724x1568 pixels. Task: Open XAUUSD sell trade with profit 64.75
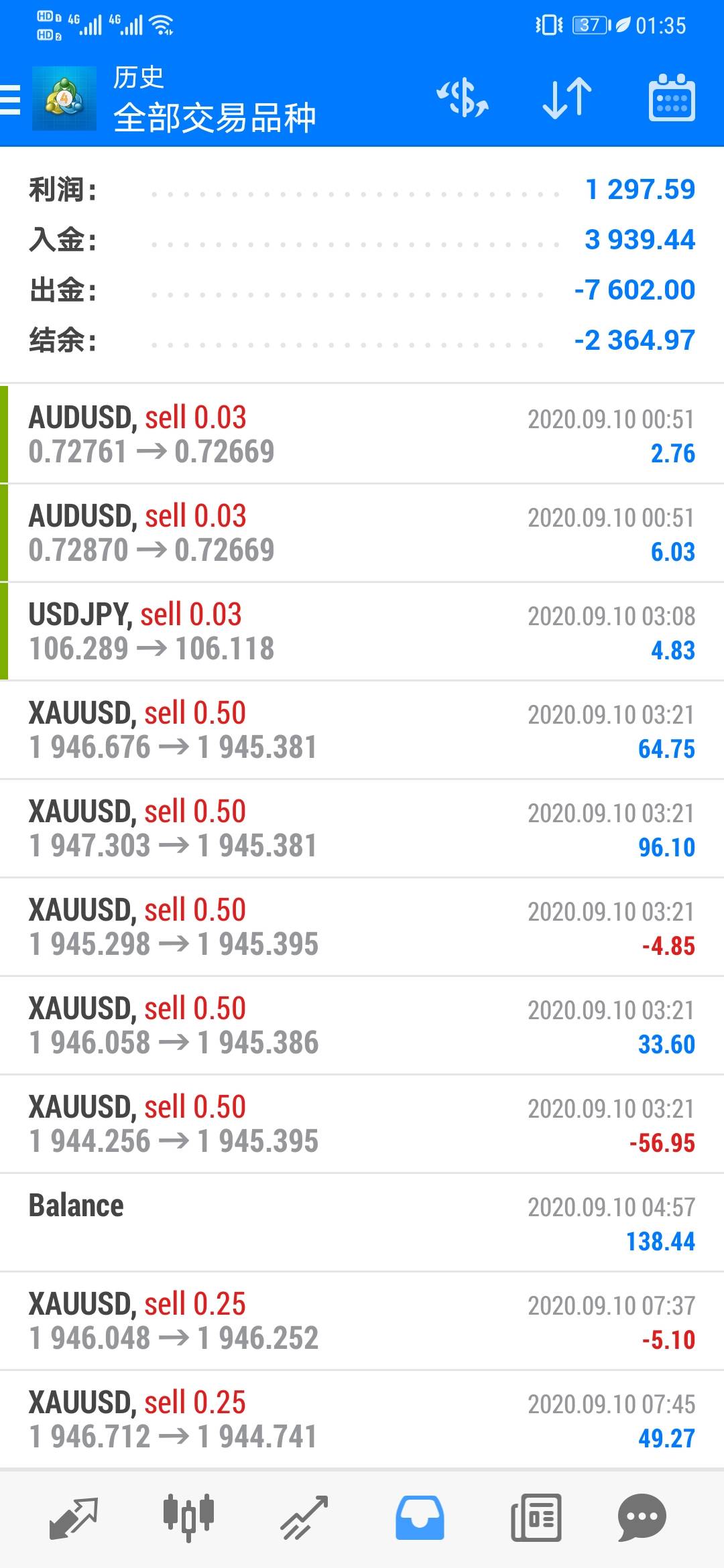(362, 730)
